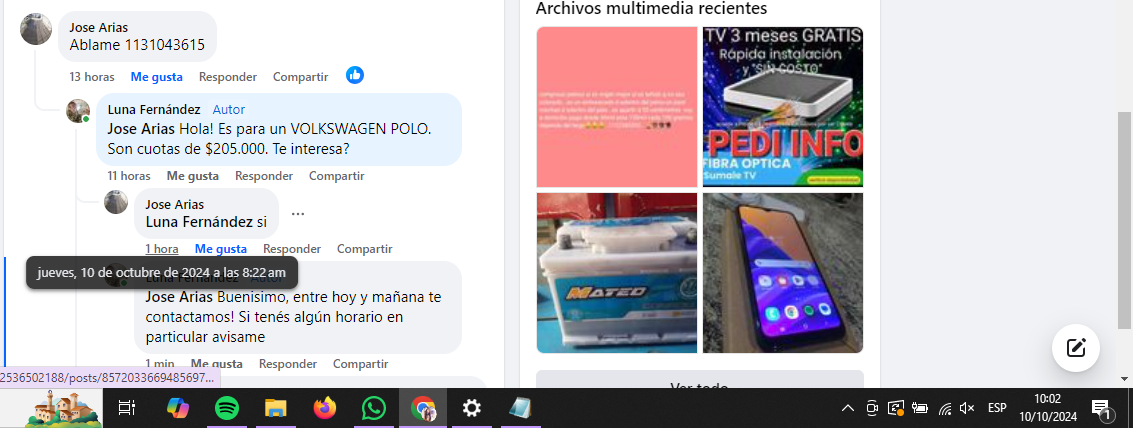The height and width of the screenshot is (428, 1133).
Task: Open Luna Fernández's profile name link
Action: click(x=153, y=109)
